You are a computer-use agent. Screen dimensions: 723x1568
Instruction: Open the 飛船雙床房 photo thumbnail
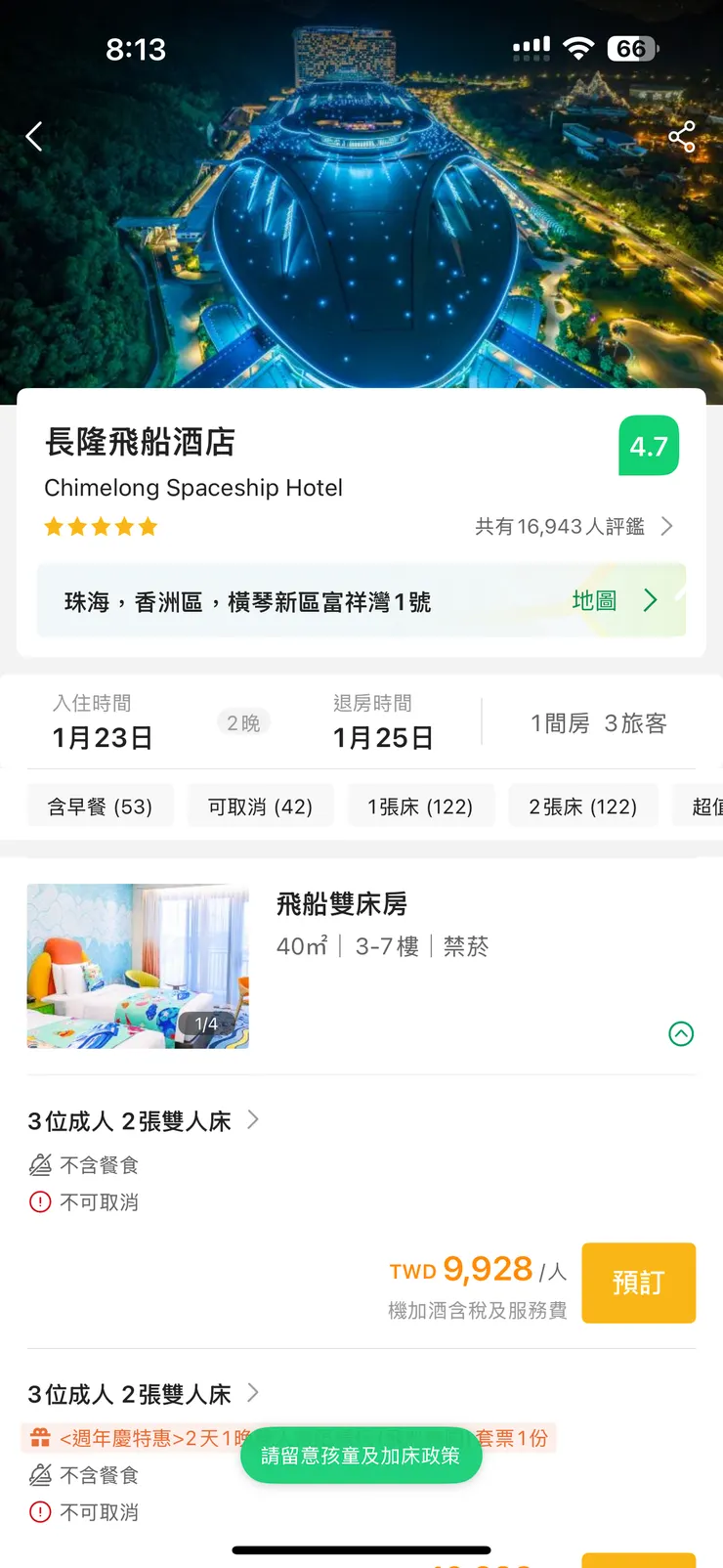pyautogui.click(x=137, y=967)
